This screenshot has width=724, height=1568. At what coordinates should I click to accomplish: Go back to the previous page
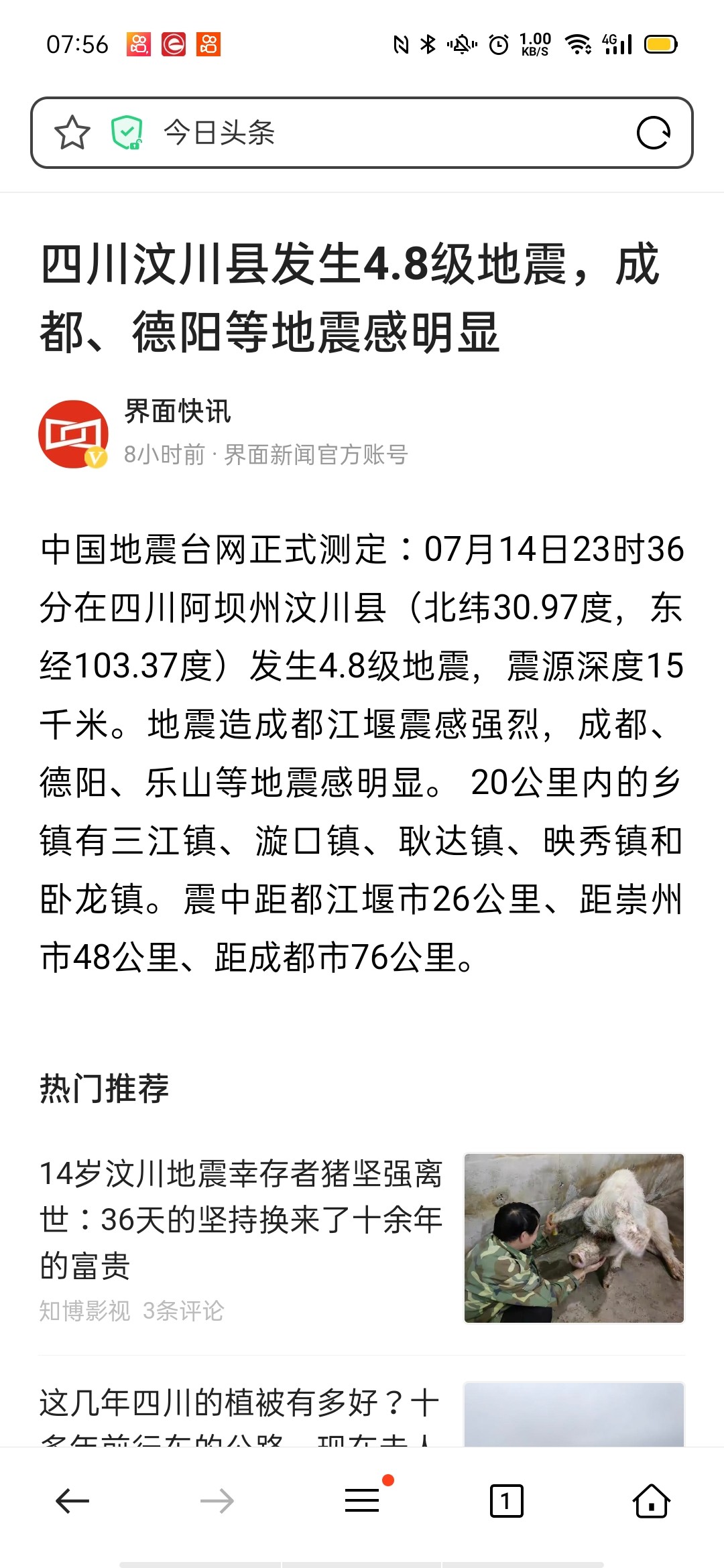tap(72, 1501)
